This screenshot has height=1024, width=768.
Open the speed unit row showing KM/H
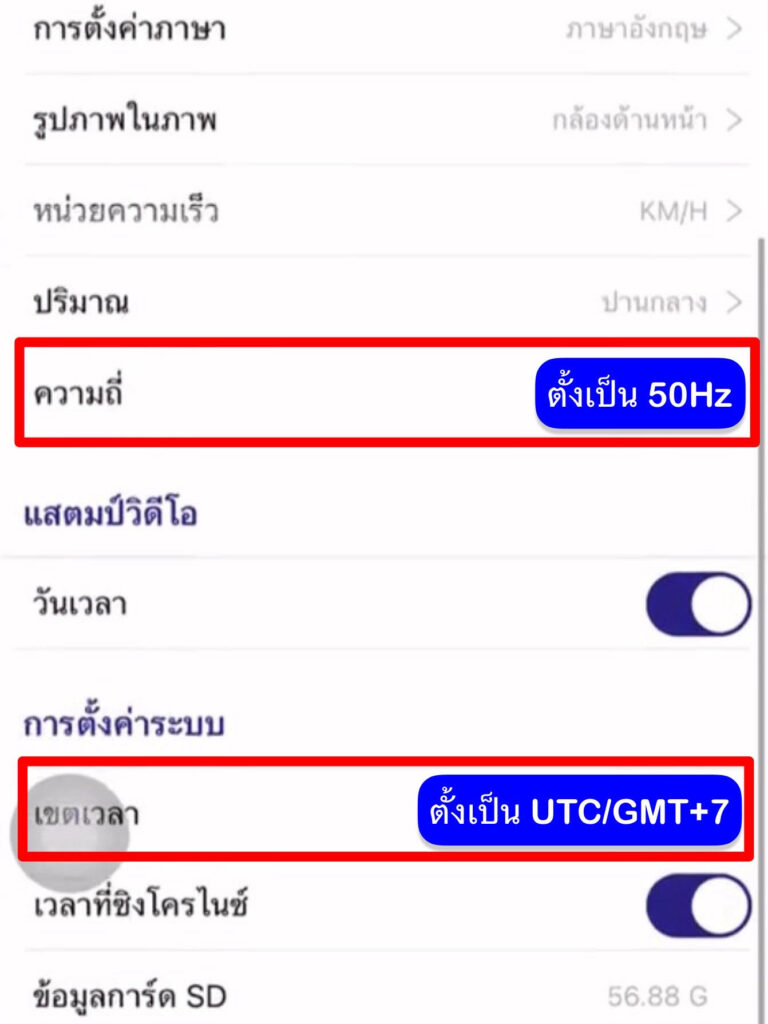(x=384, y=211)
